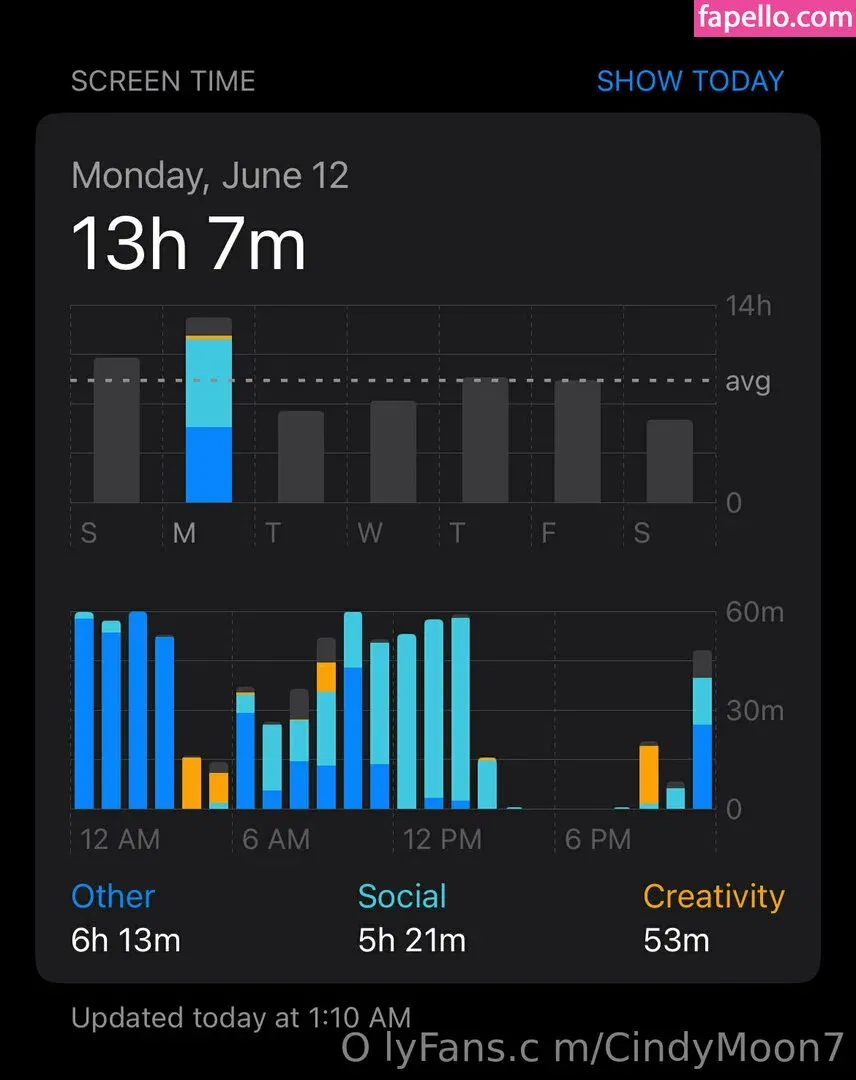Viewport: 856px width, 1080px height.
Task: Select Wednesday's bar in the weekly chart
Action: [x=393, y=452]
